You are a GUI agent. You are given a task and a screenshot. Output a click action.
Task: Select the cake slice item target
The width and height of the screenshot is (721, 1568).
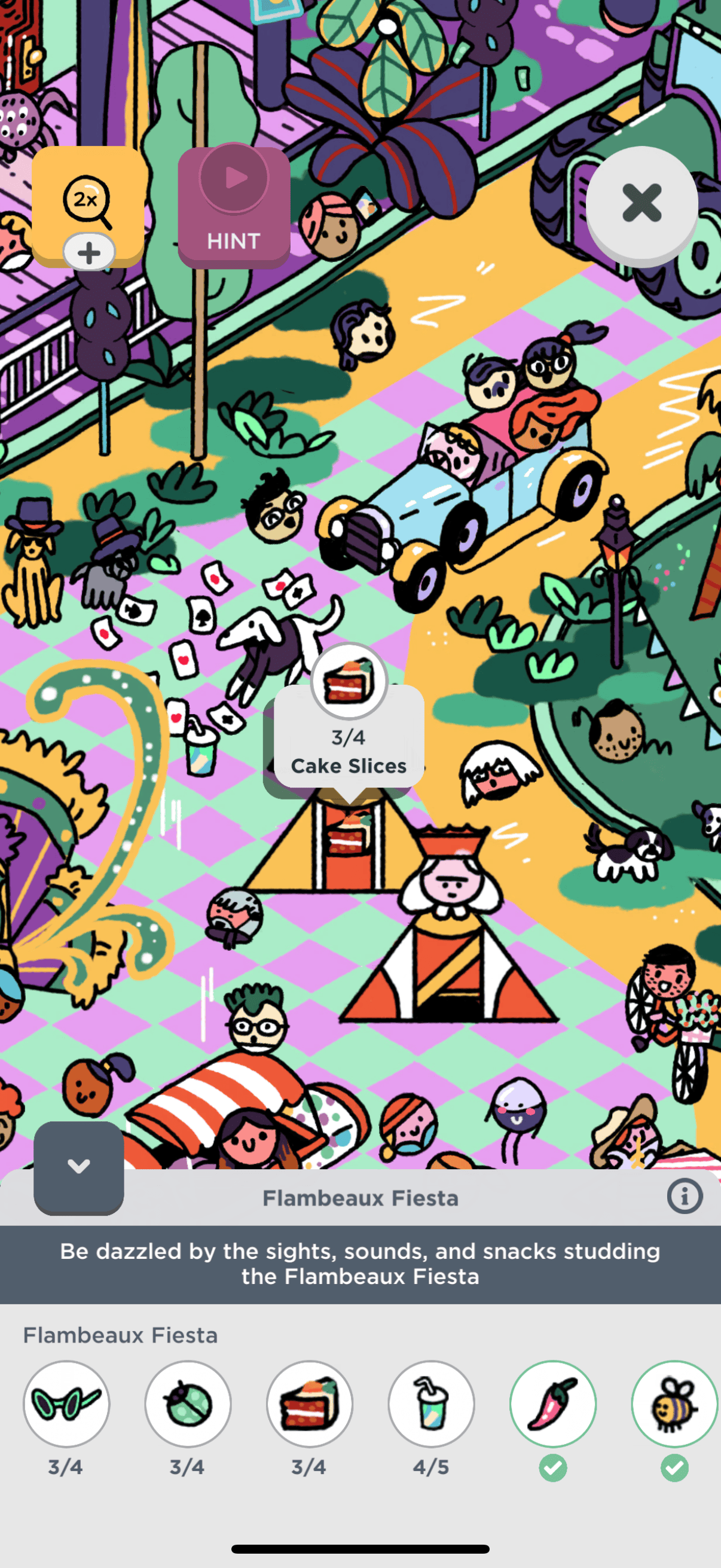click(310, 1404)
